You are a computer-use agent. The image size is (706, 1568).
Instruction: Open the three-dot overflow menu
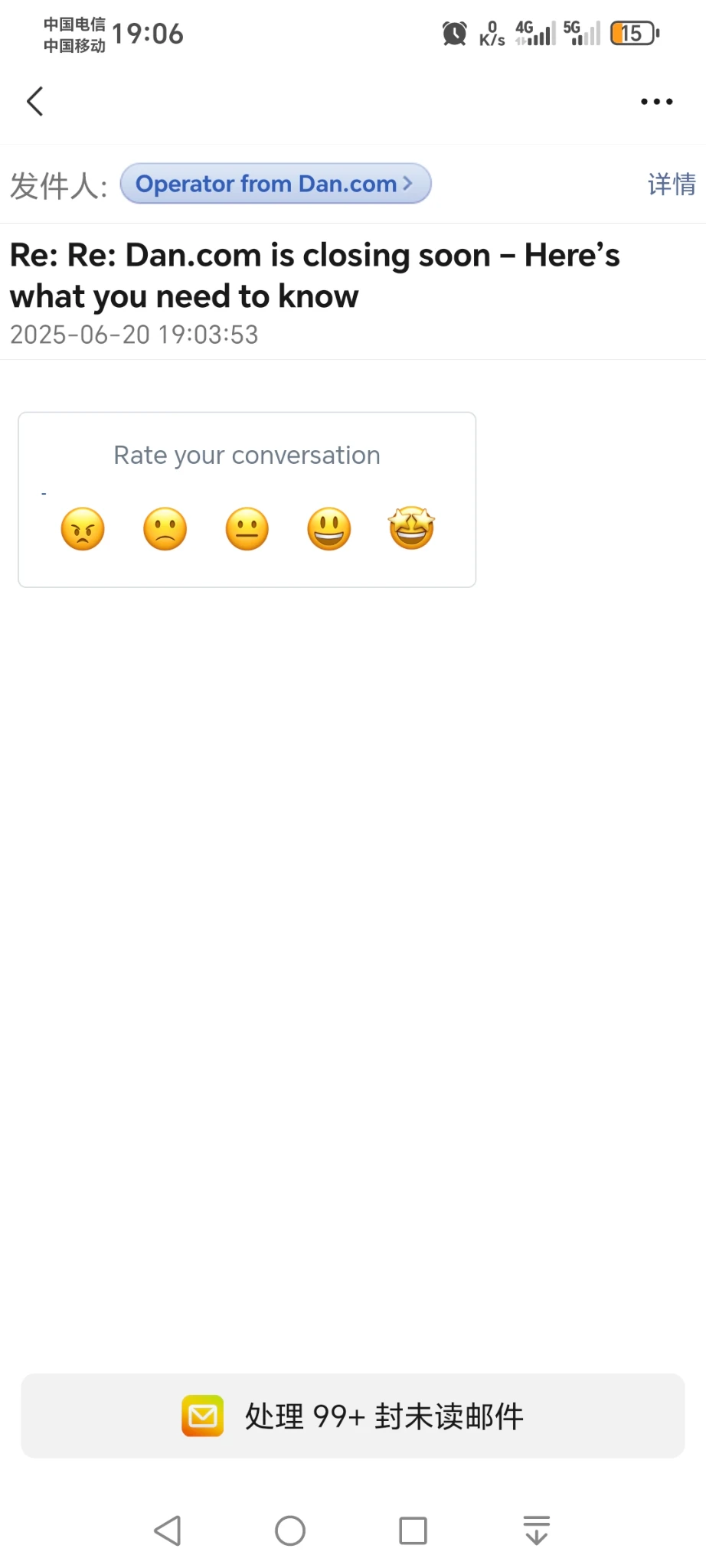click(656, 101)
